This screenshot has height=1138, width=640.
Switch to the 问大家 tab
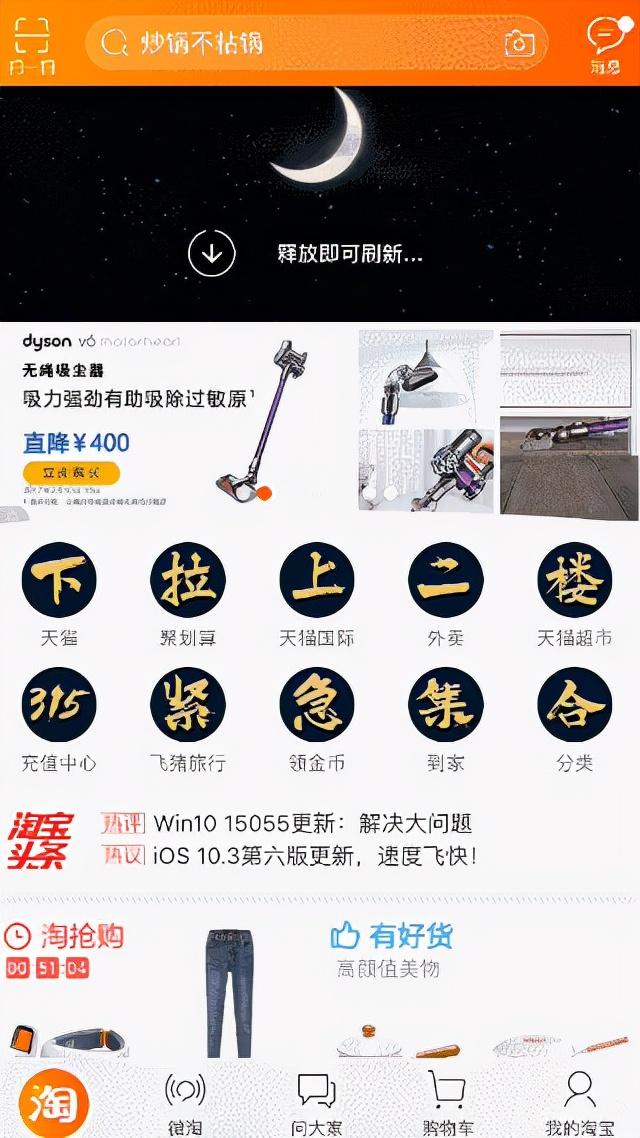coord(316,1100)
